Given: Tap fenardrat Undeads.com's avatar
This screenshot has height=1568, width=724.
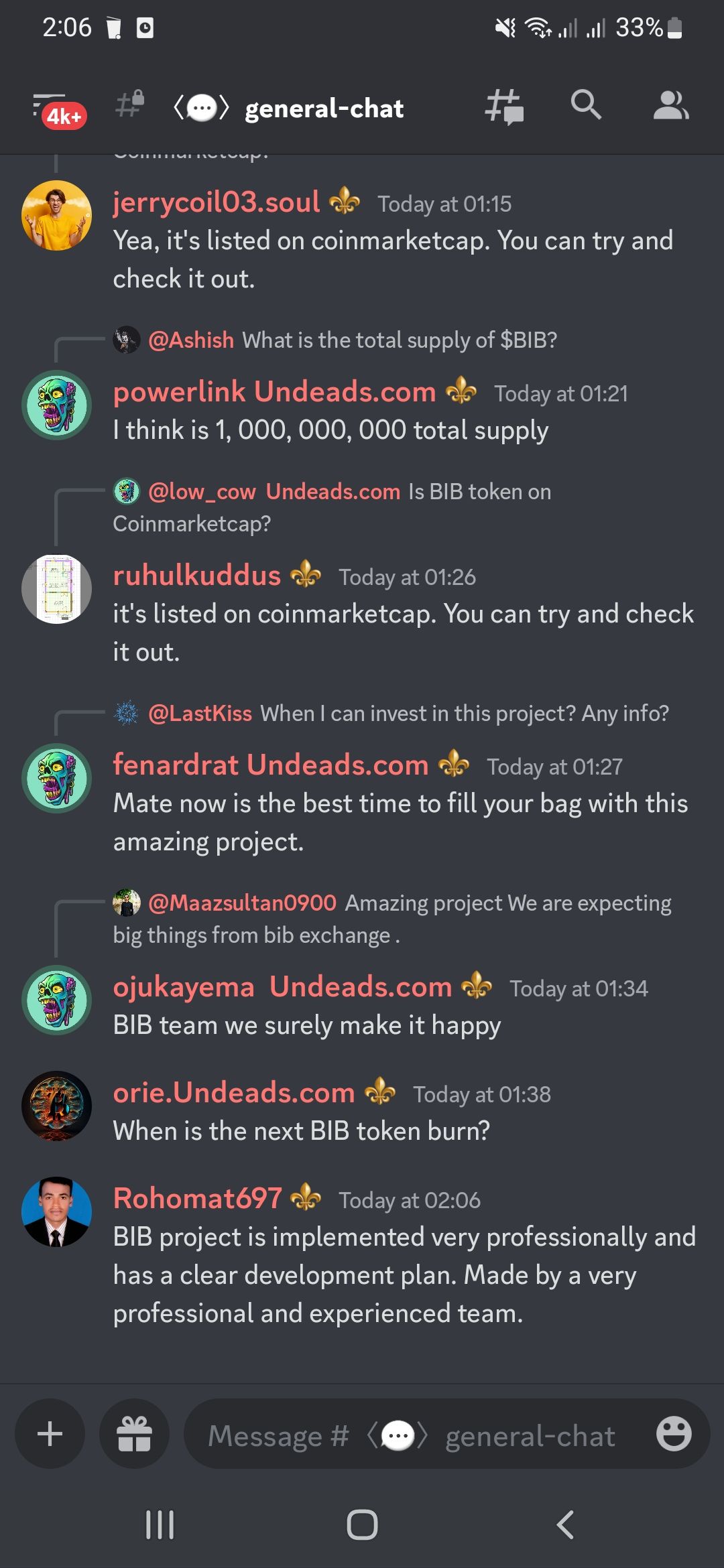Looking at the screenshot, I should point(57,779).
